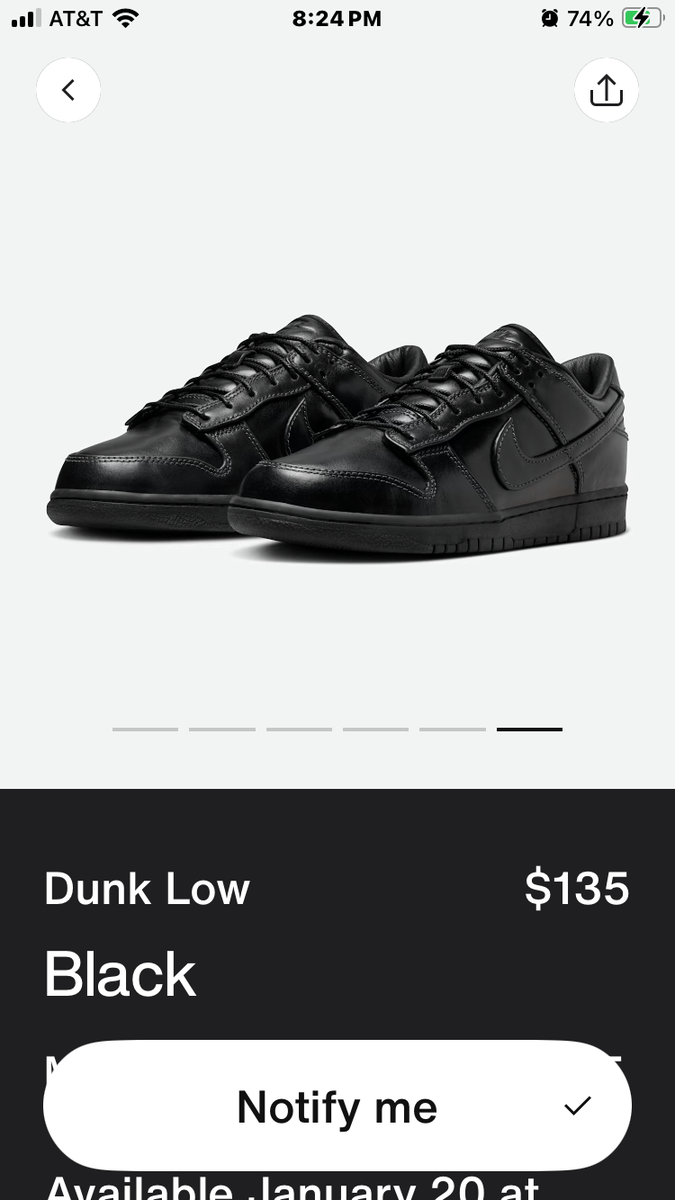Share this Dunk Low product

click(x=606, y=90)
